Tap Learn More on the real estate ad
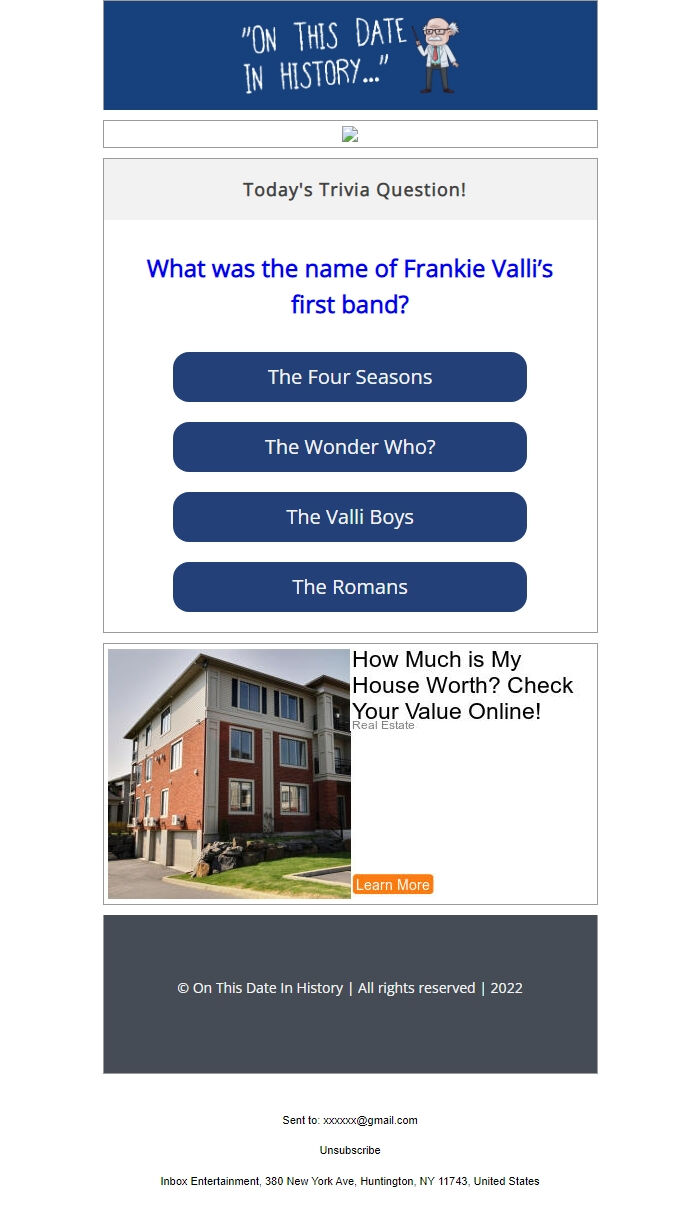This screenshot has width=700, height=1228. pos(392,885)
